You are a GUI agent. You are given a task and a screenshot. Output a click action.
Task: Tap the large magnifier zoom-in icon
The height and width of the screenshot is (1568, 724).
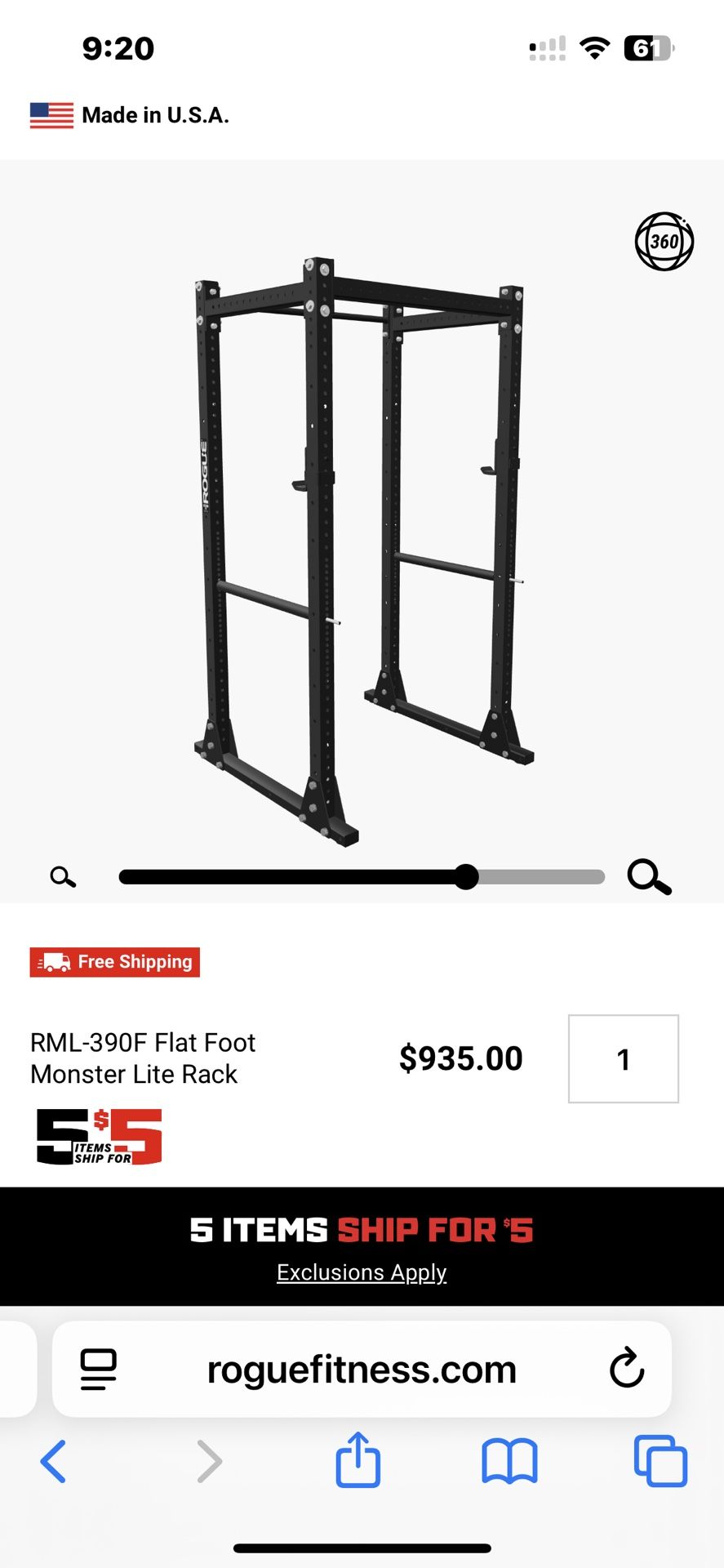(649, 877)
